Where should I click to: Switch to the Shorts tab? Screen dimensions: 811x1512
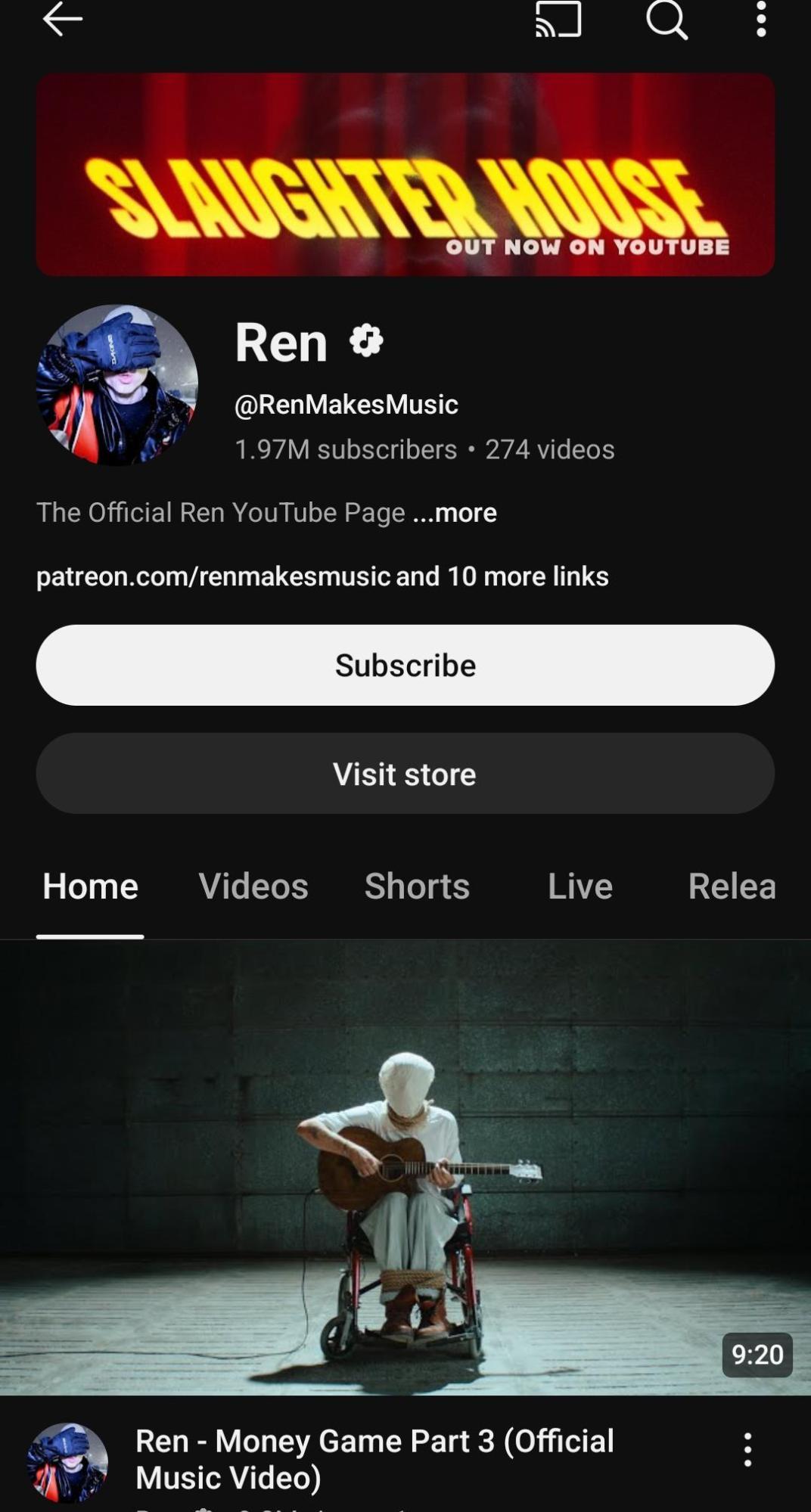pyautogui.click(x=417, y=886)
